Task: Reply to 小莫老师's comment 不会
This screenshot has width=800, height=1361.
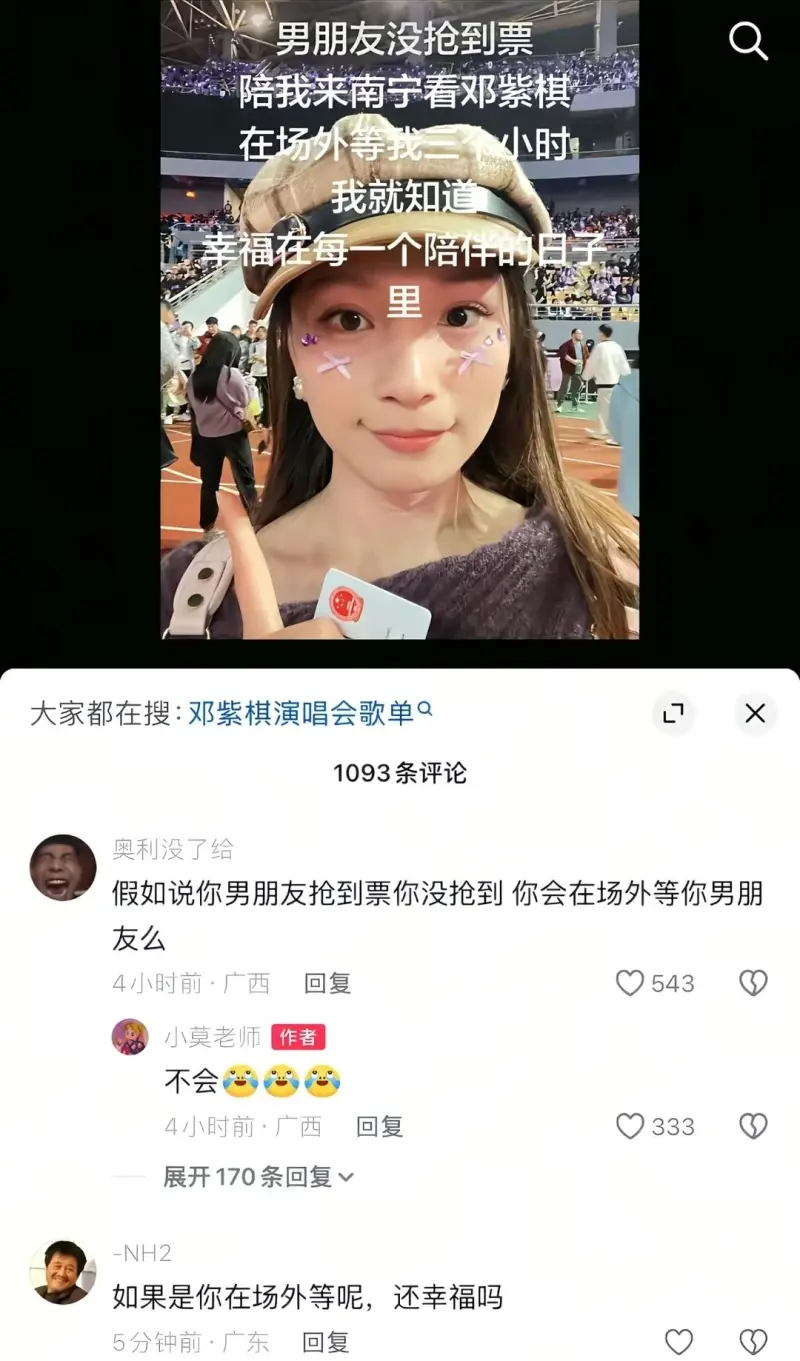Action: point(380,1127)
